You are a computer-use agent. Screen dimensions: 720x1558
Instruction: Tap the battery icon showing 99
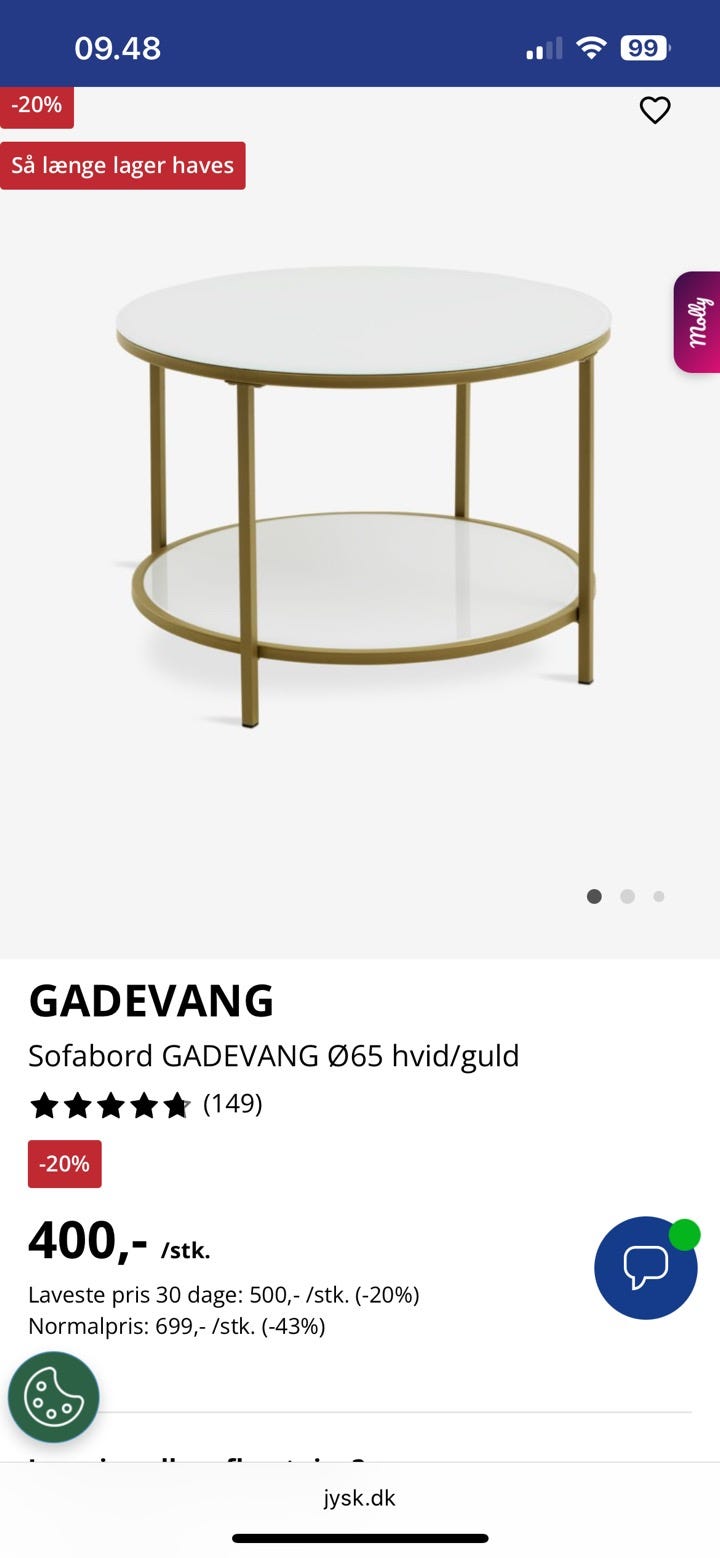point(646,47)
